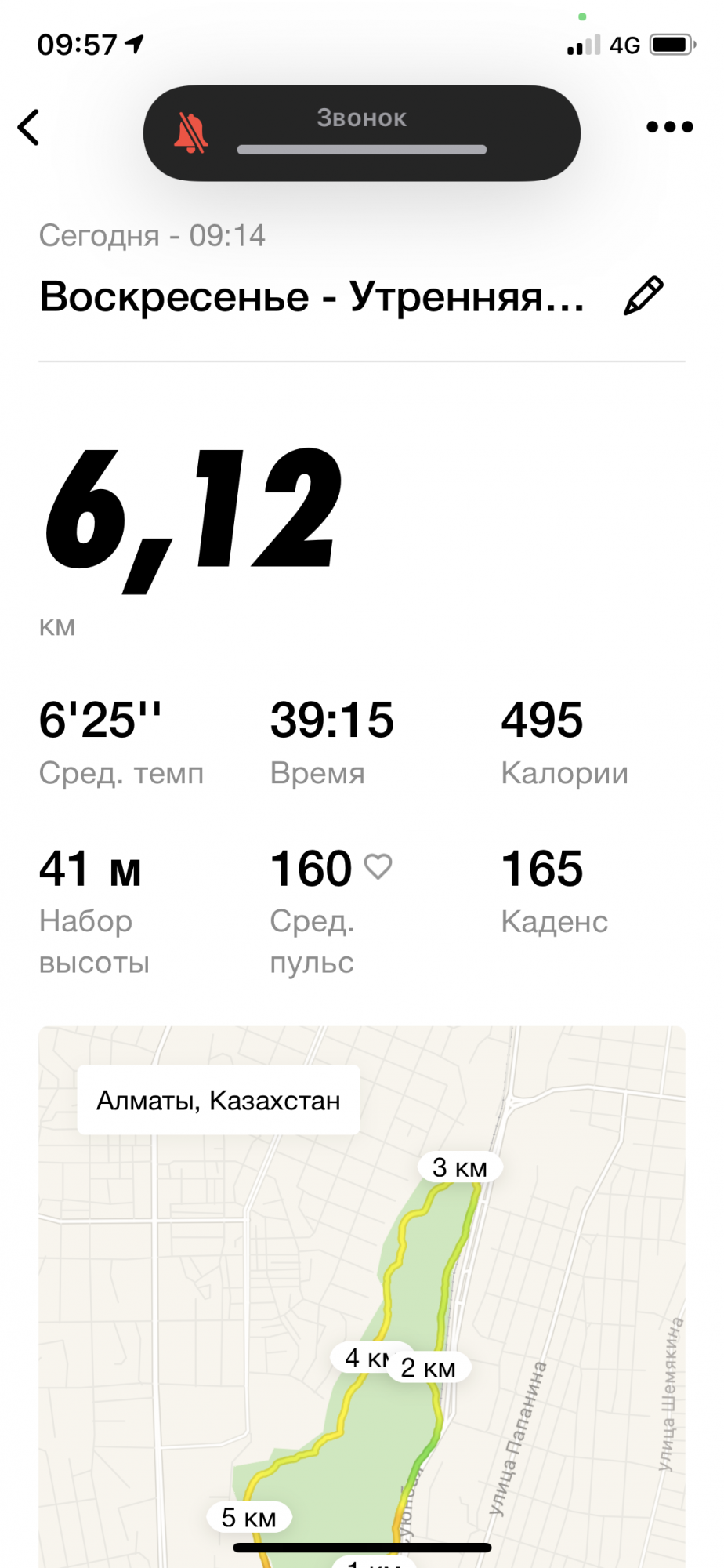Open the three-dot overflow menu

pos(669,127)
